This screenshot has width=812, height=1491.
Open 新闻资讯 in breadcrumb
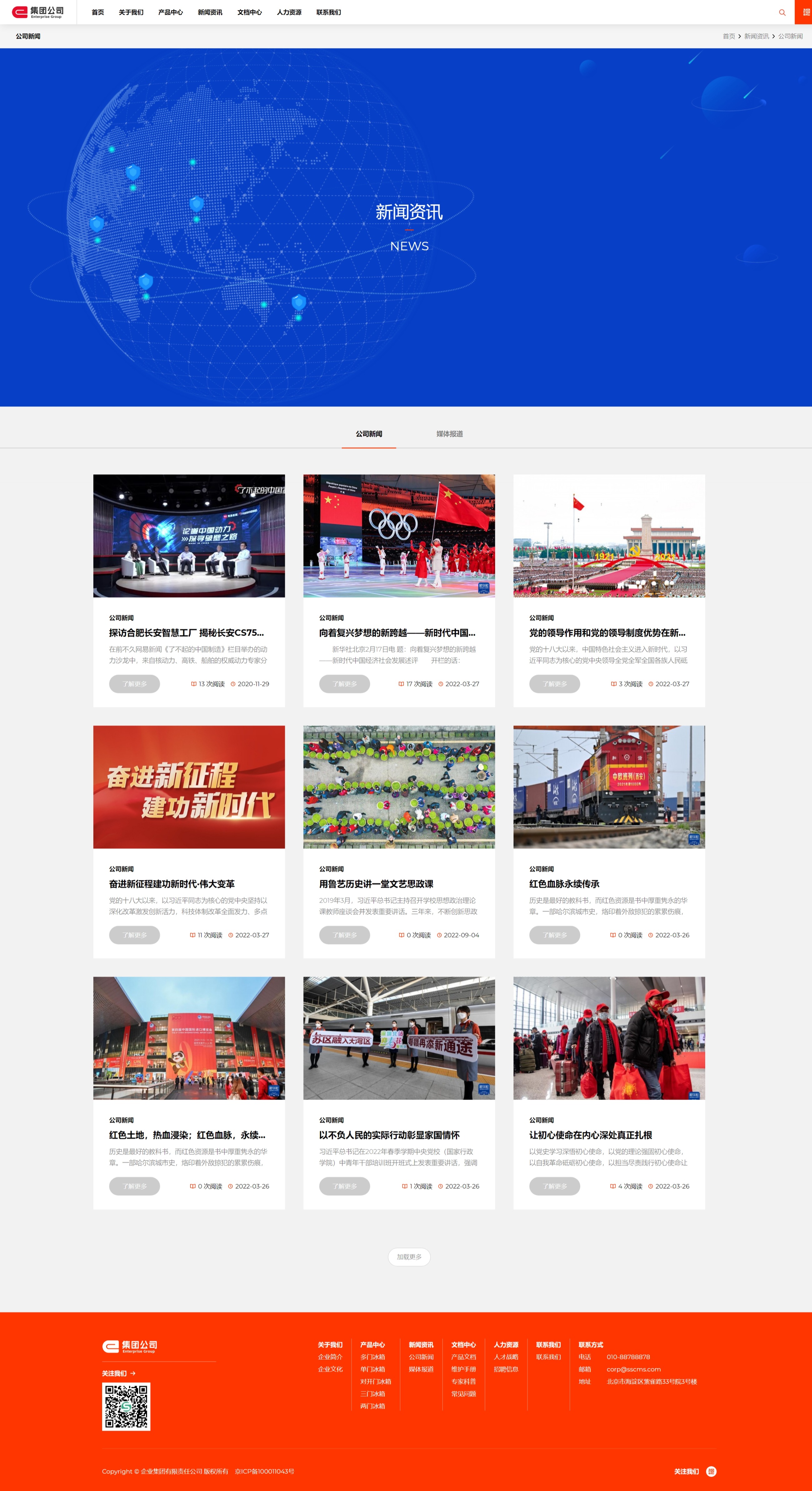[756, 37]
